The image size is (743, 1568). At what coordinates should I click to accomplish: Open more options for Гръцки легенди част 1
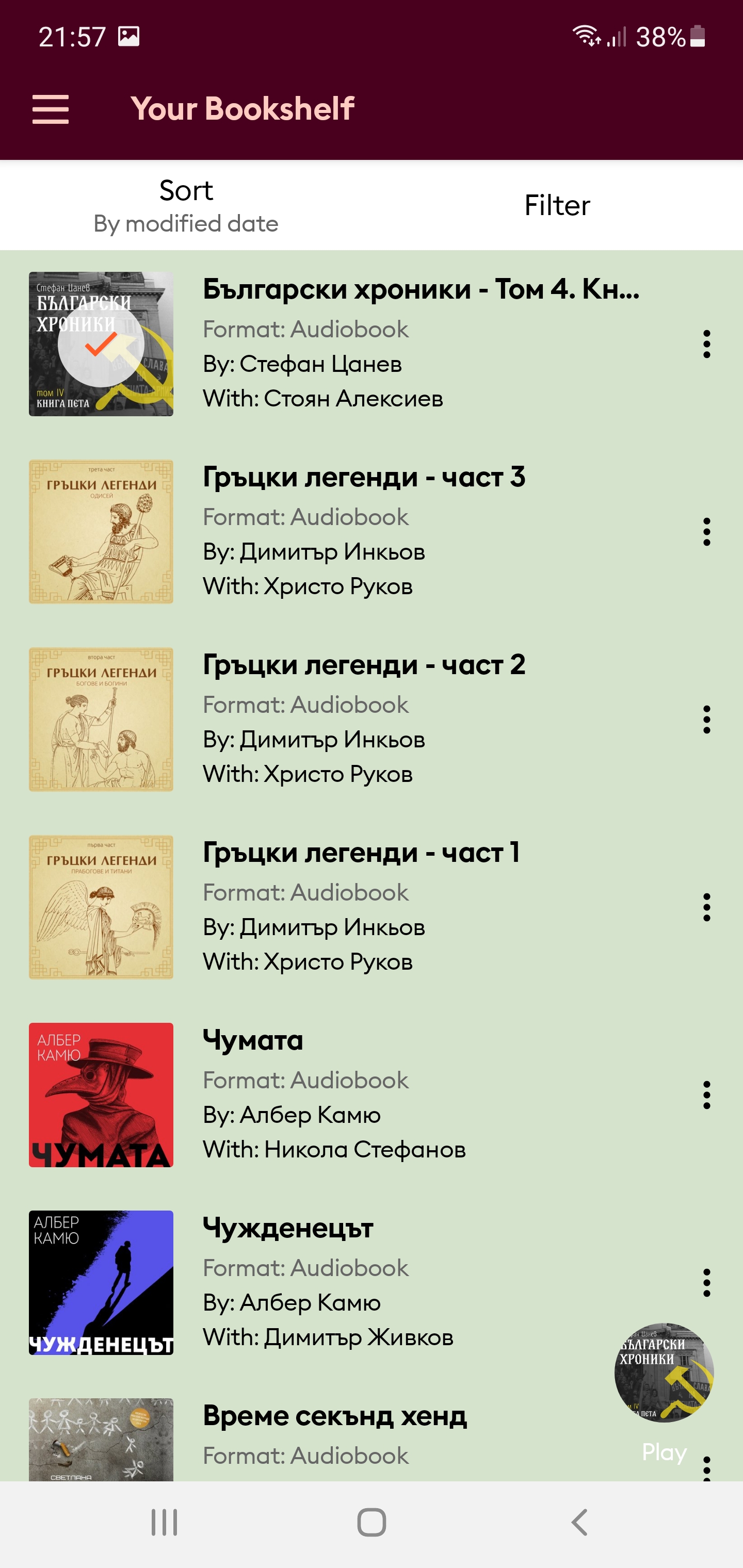tap(706, 908)
